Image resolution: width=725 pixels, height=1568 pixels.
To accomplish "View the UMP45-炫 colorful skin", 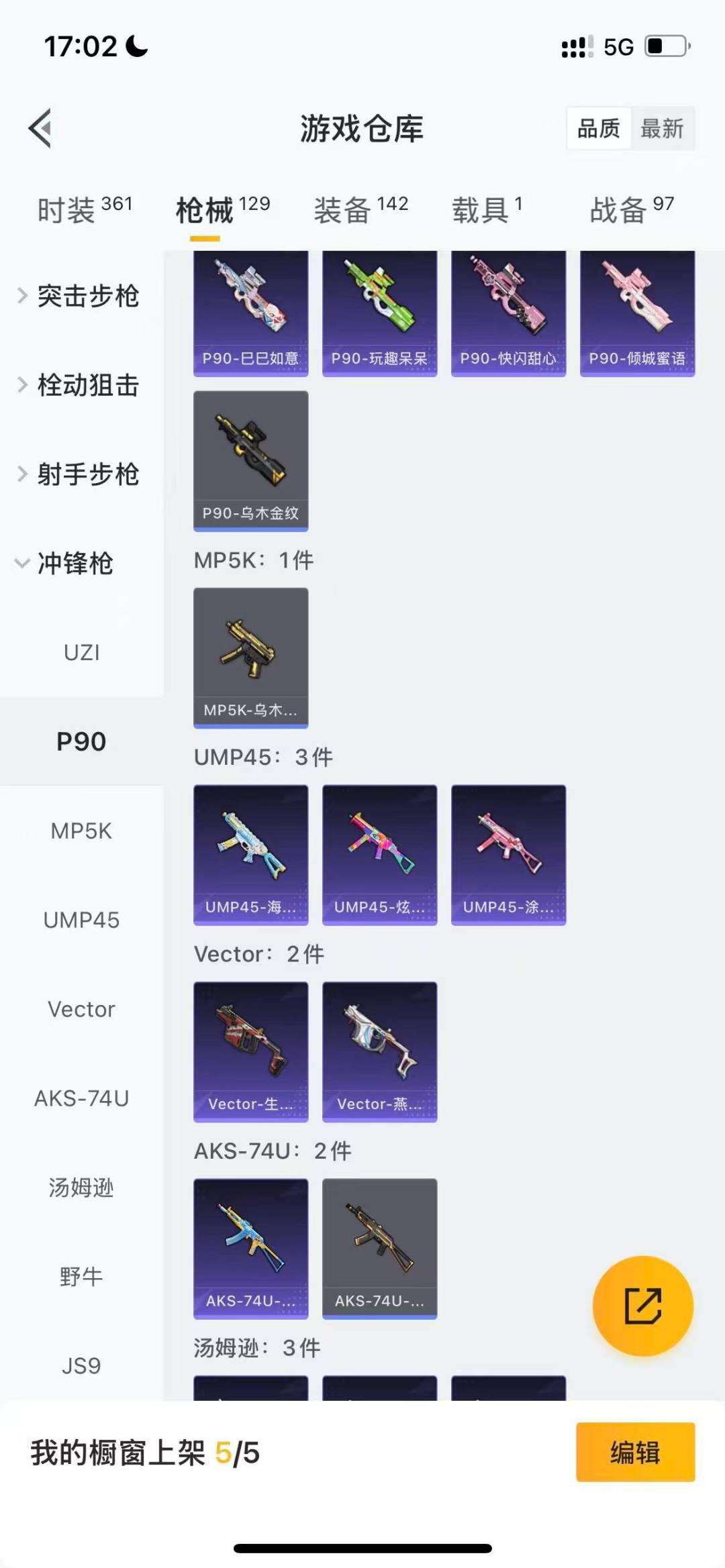I will pos(379,851).
